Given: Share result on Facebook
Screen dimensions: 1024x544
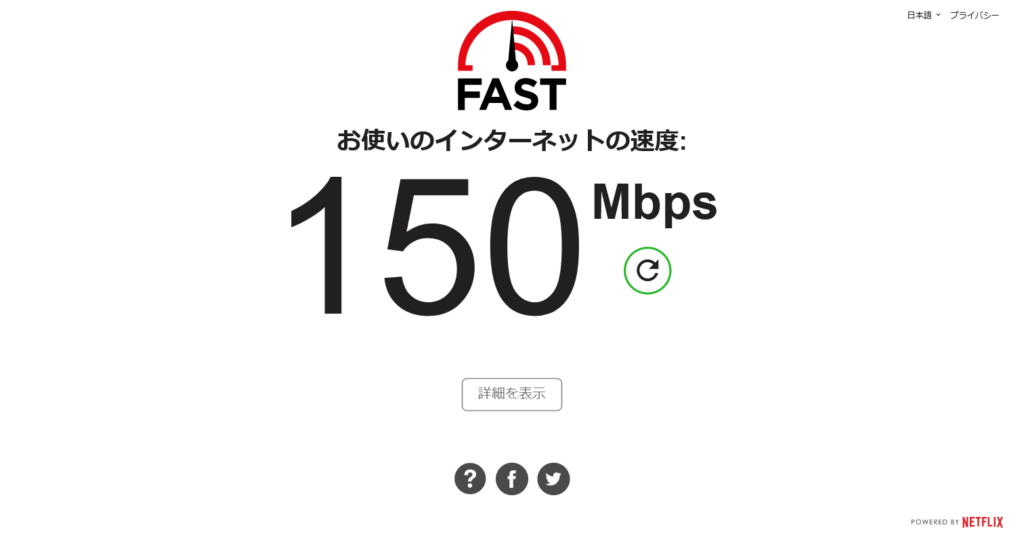Looking at the screenshot, I should coord(511,479).
